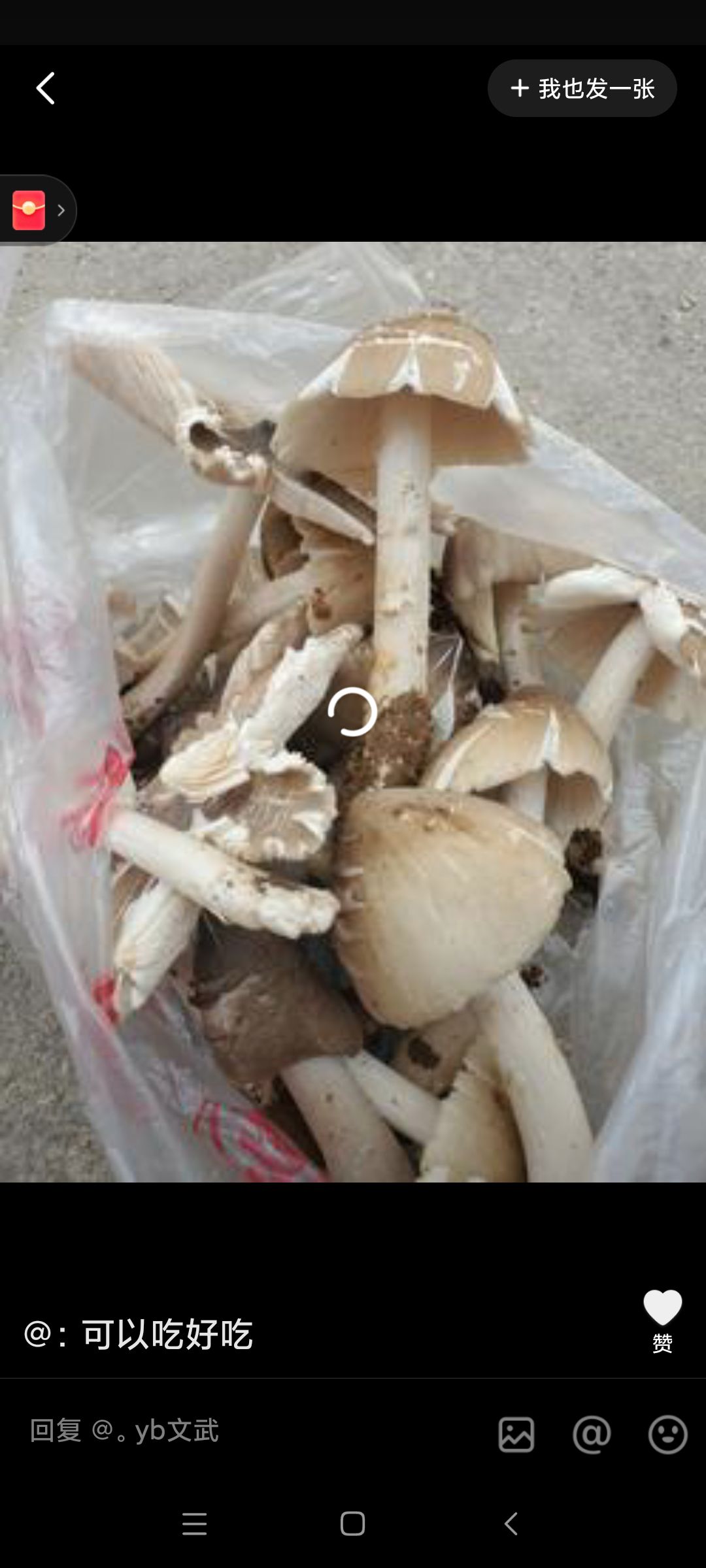Open the red envelope shortcut
706x1568 pixels.
[38, 210]
